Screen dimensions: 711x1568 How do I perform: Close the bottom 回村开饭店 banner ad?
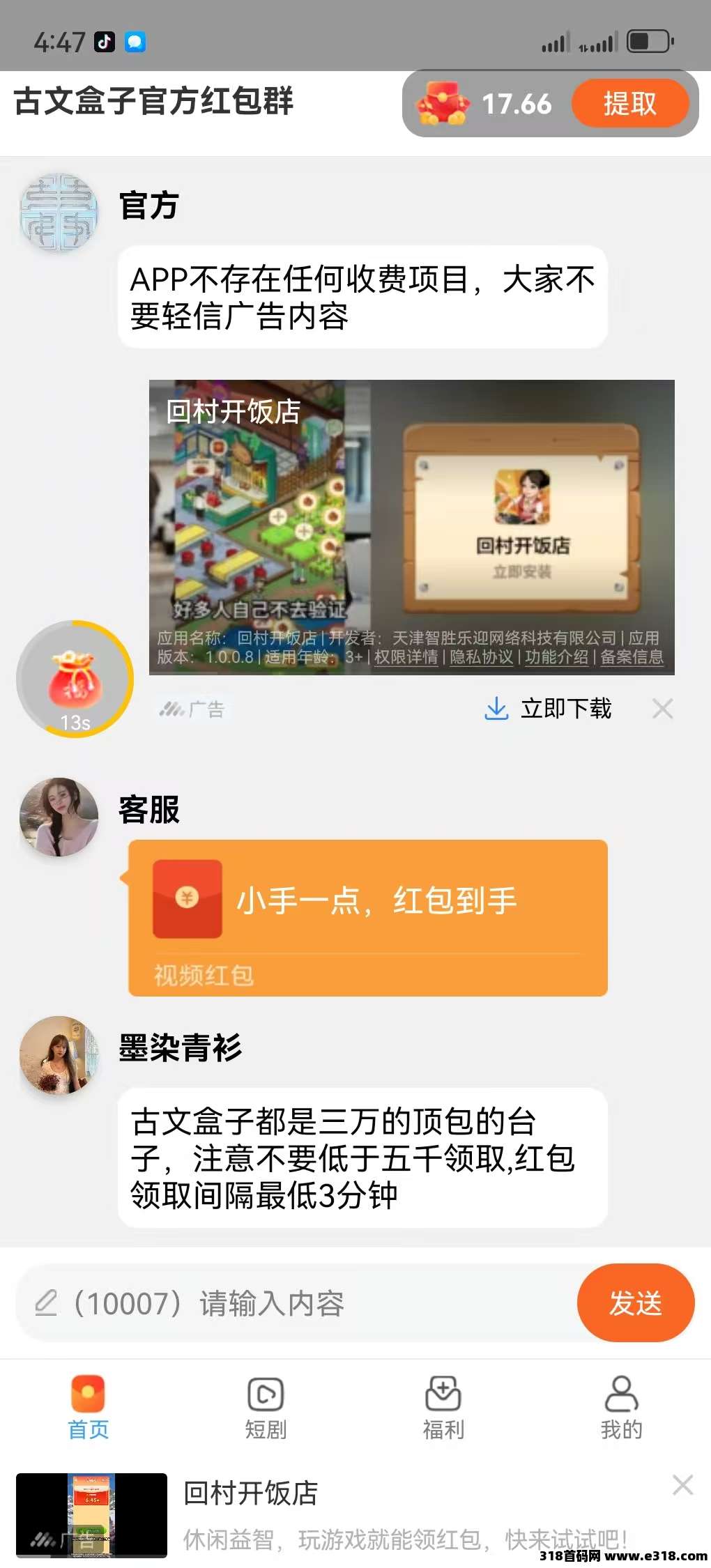point(682,1485)
